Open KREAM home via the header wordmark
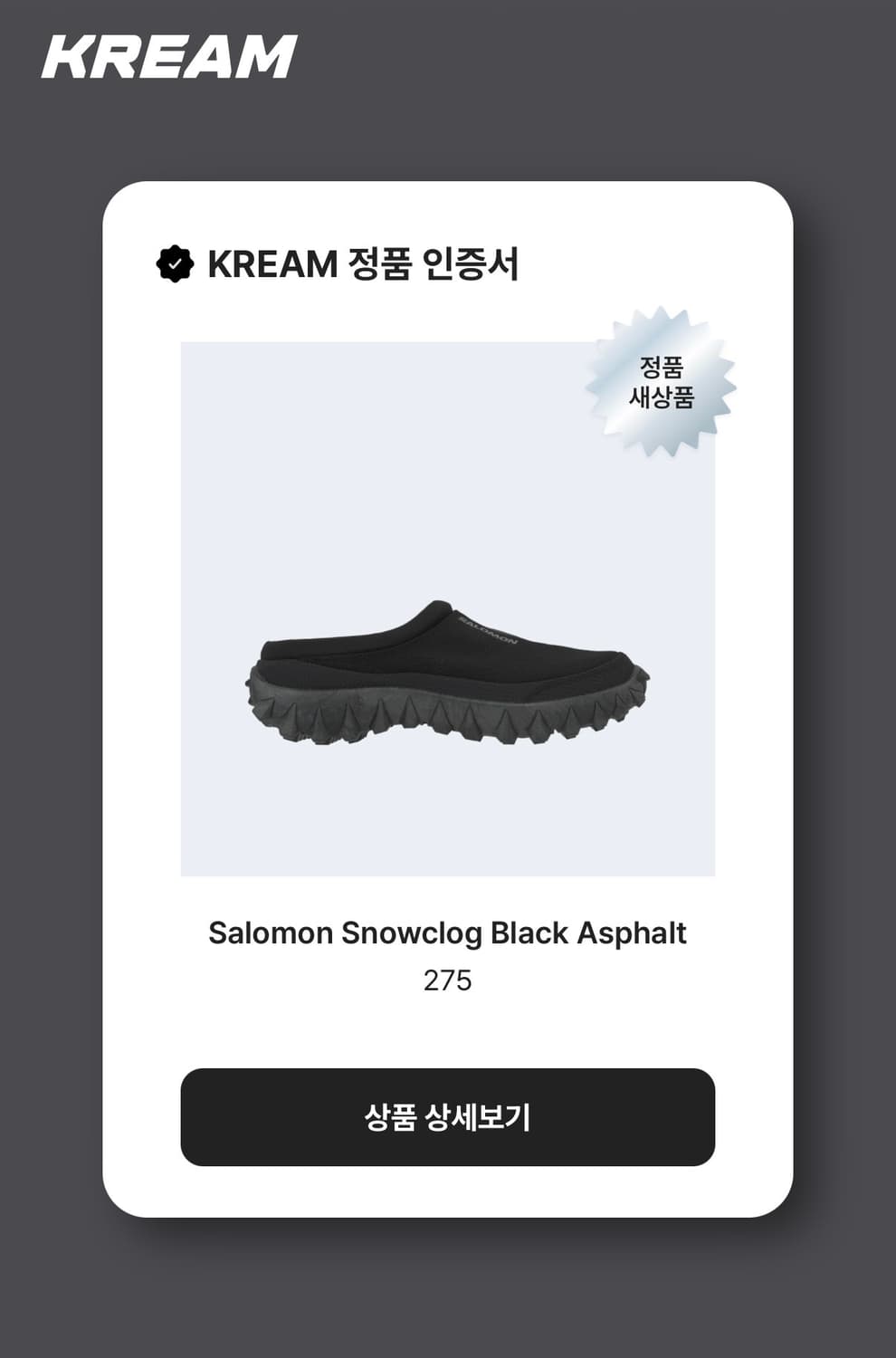 172,56
